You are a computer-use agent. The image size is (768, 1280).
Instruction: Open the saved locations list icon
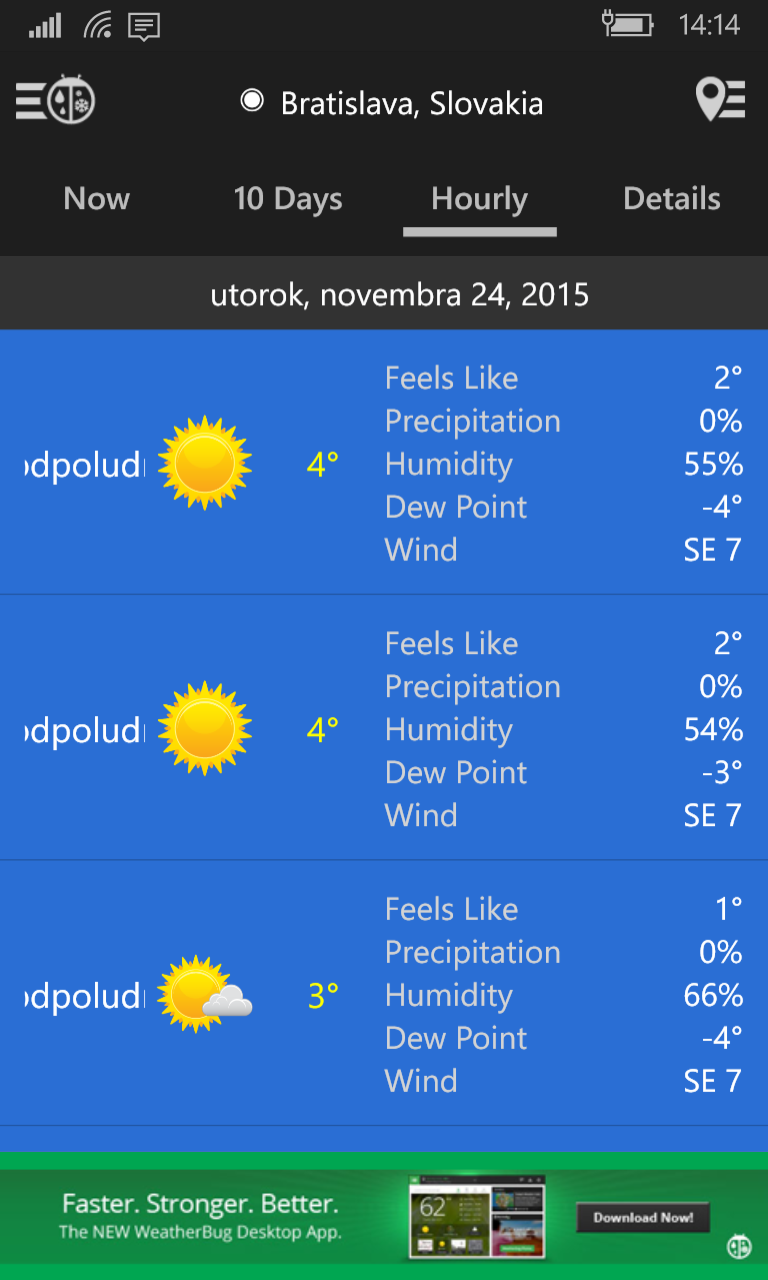(721, 100)
